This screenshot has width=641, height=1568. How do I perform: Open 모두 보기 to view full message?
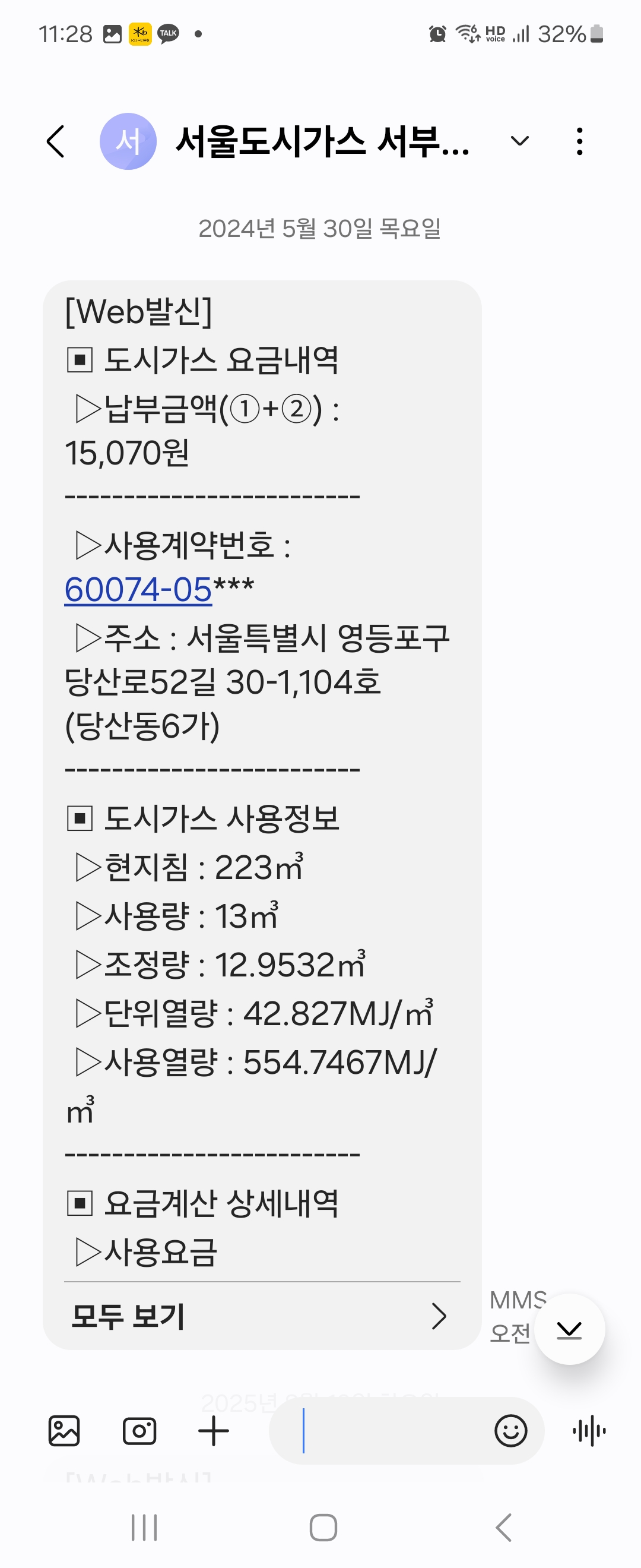[x=262, y=1316]
